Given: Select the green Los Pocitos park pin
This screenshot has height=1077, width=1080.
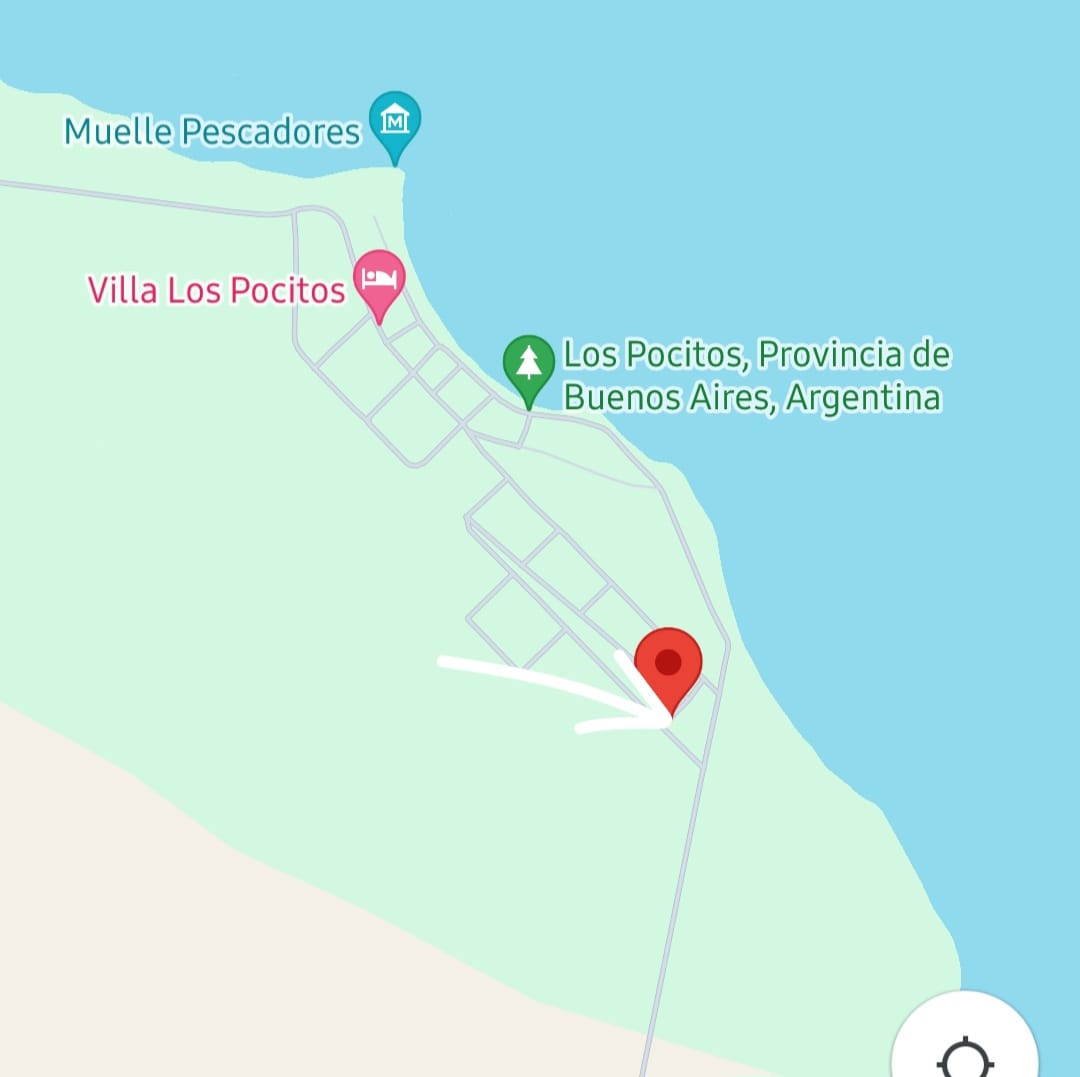Looking at the screenshot, I should [x=528, y=364].
